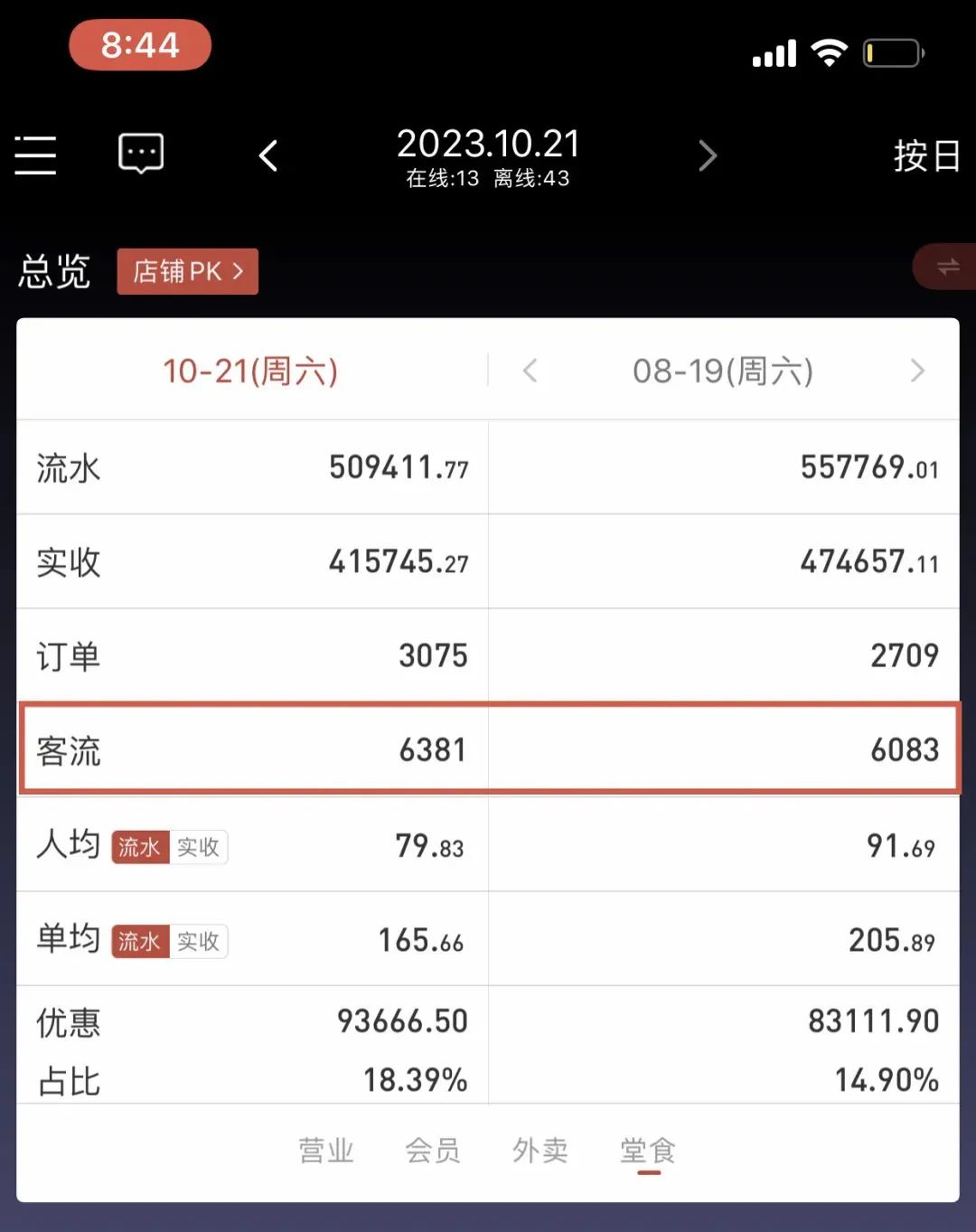Image resolution: width=976 pixels, height=1232 pixels.
Task: Show earlier comparison date before 08-19
Action: point(530,371)
